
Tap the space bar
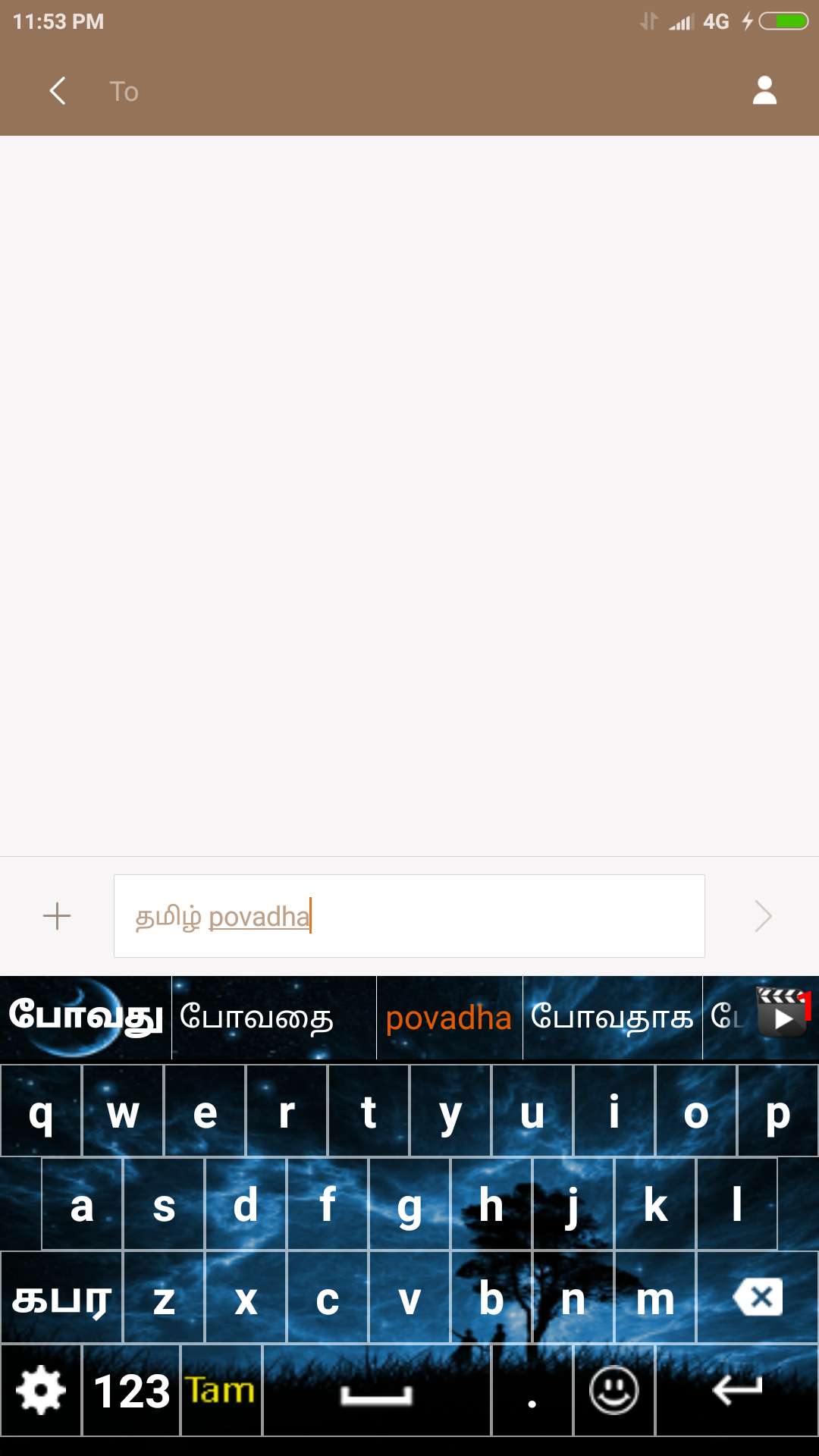[x=376, y=1390]
